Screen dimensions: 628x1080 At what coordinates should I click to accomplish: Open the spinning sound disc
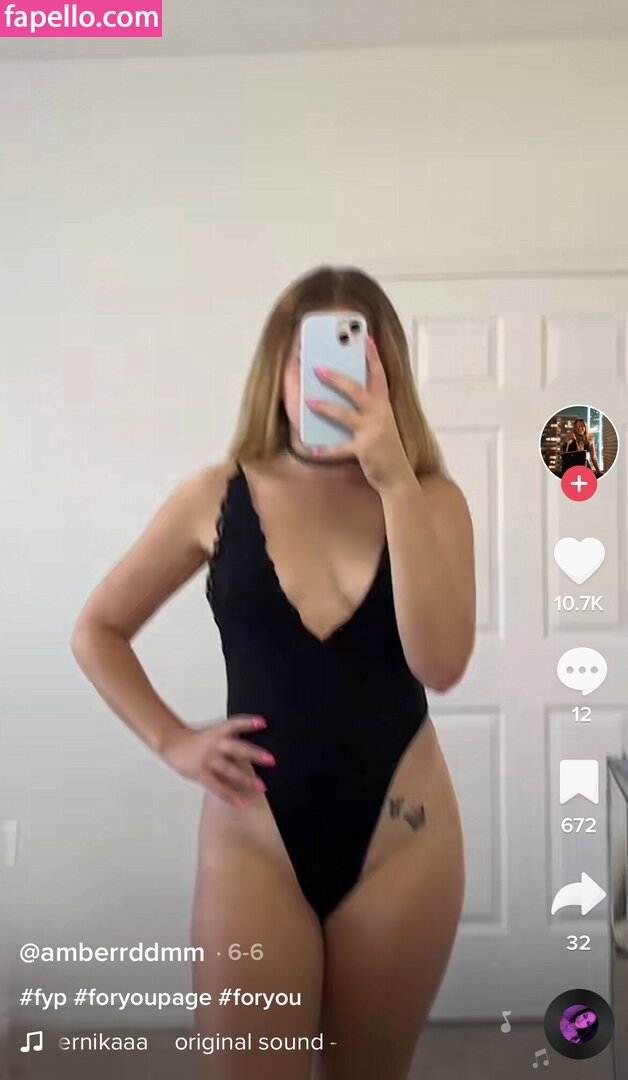[x=579, y=1024]
